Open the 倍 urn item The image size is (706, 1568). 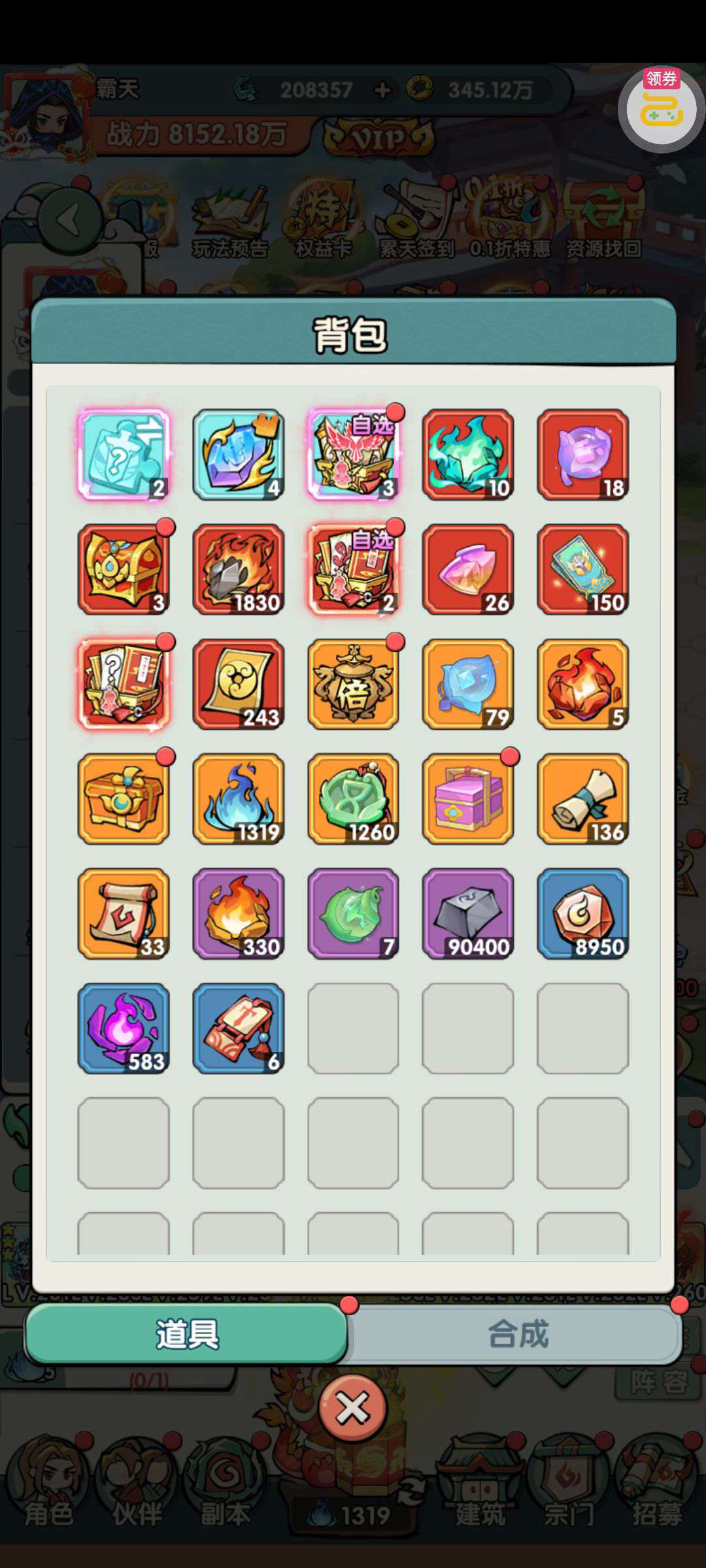(353, 684)
